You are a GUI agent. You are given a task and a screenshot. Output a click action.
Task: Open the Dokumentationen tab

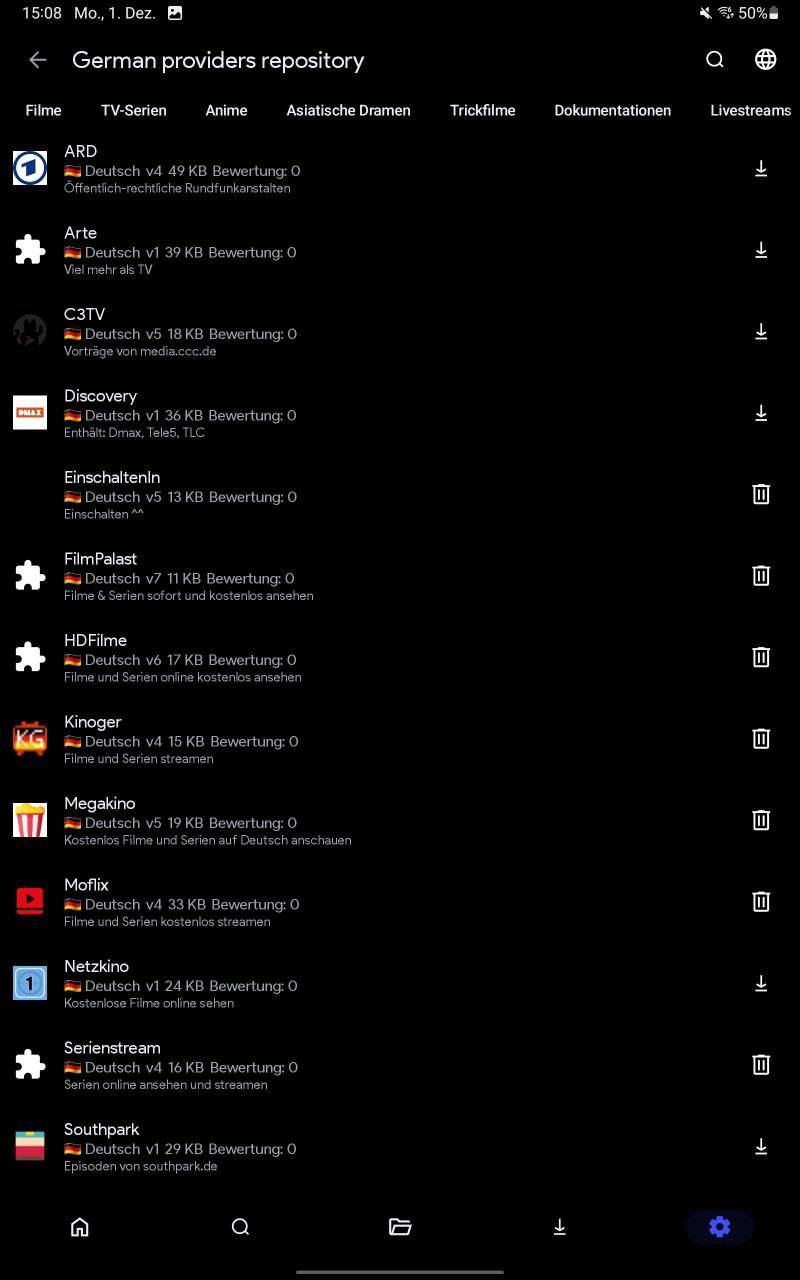point(612,110)
